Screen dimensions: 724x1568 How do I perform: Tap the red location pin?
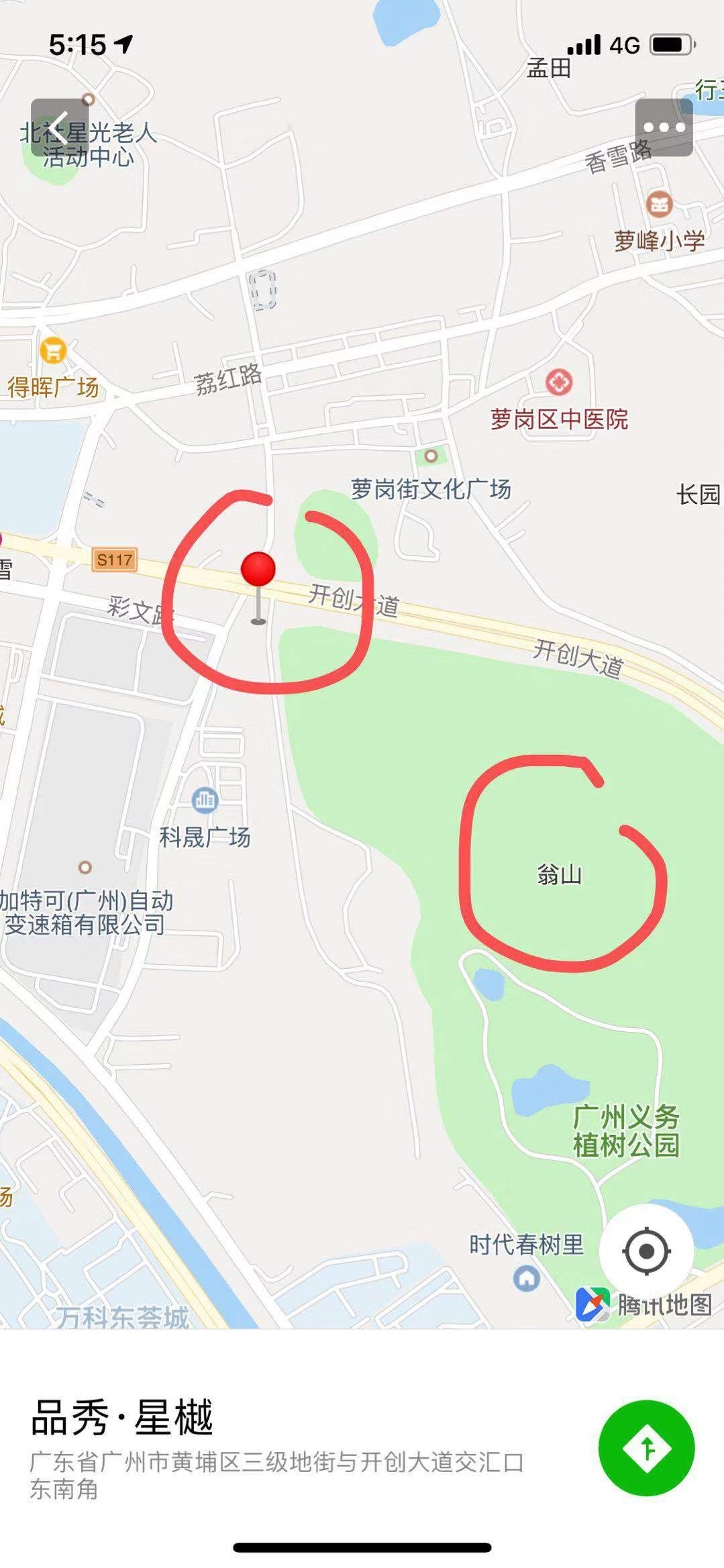[258, 570]
